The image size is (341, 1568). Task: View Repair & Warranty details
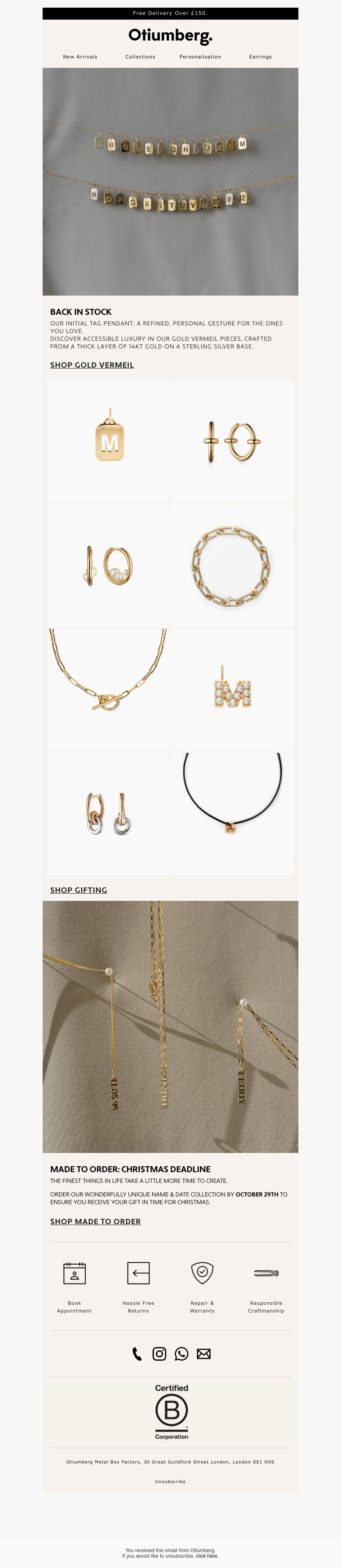point(202,1273)
